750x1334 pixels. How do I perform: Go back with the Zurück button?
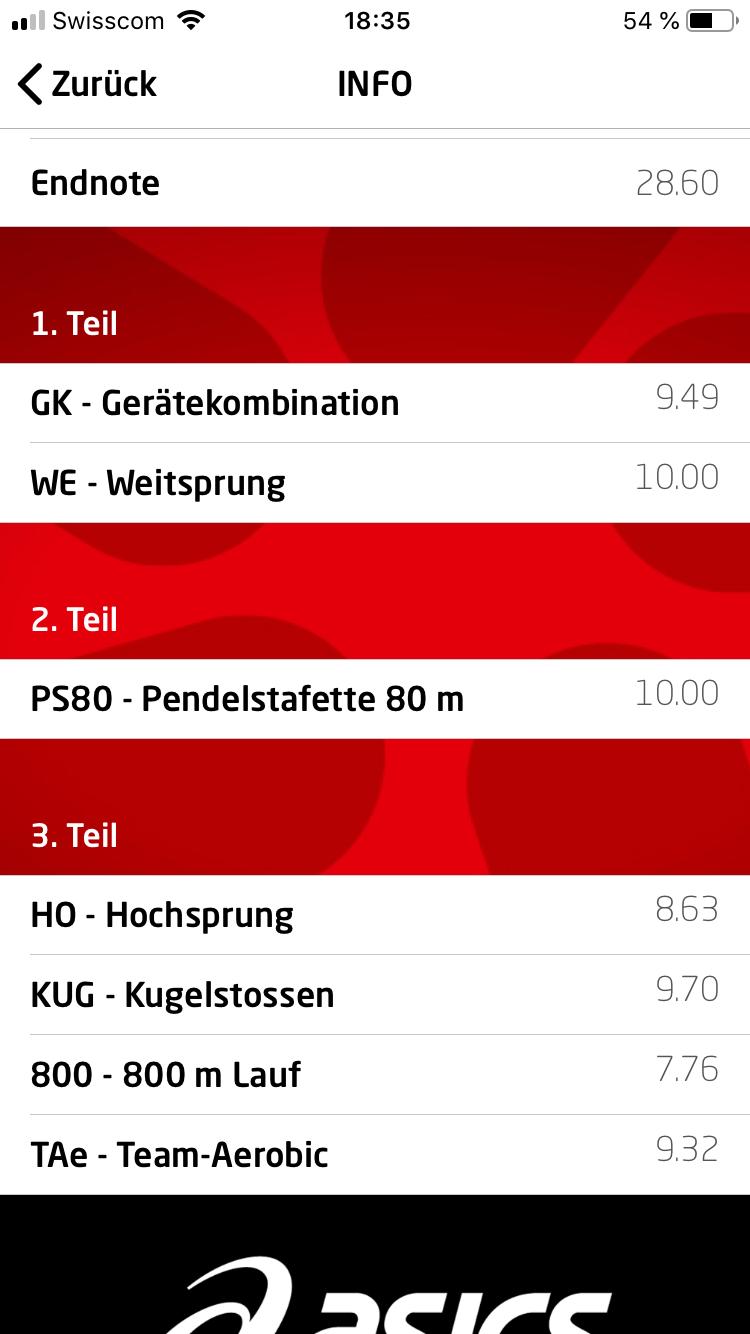[x=88, y=84]
